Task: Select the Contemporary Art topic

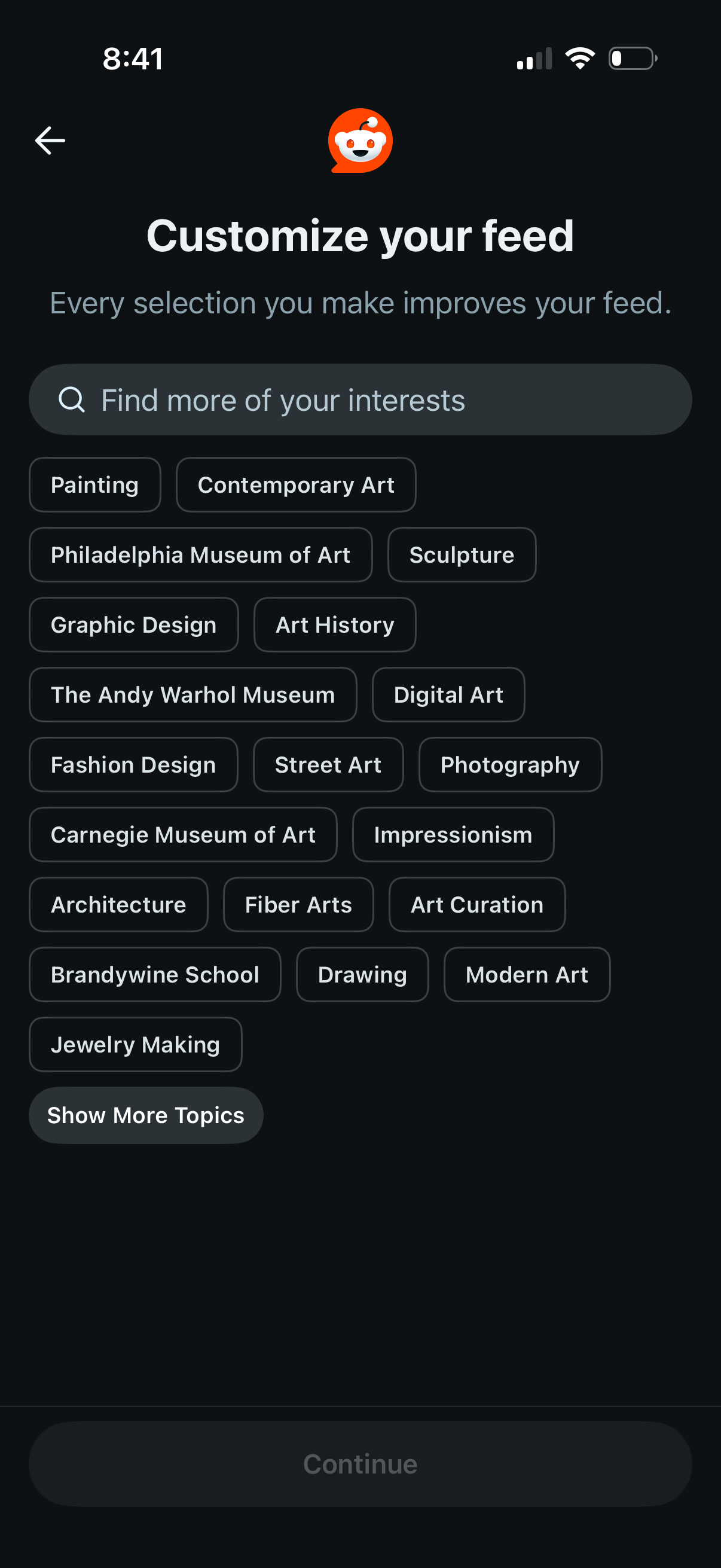Action: click(x=296, y=484)
